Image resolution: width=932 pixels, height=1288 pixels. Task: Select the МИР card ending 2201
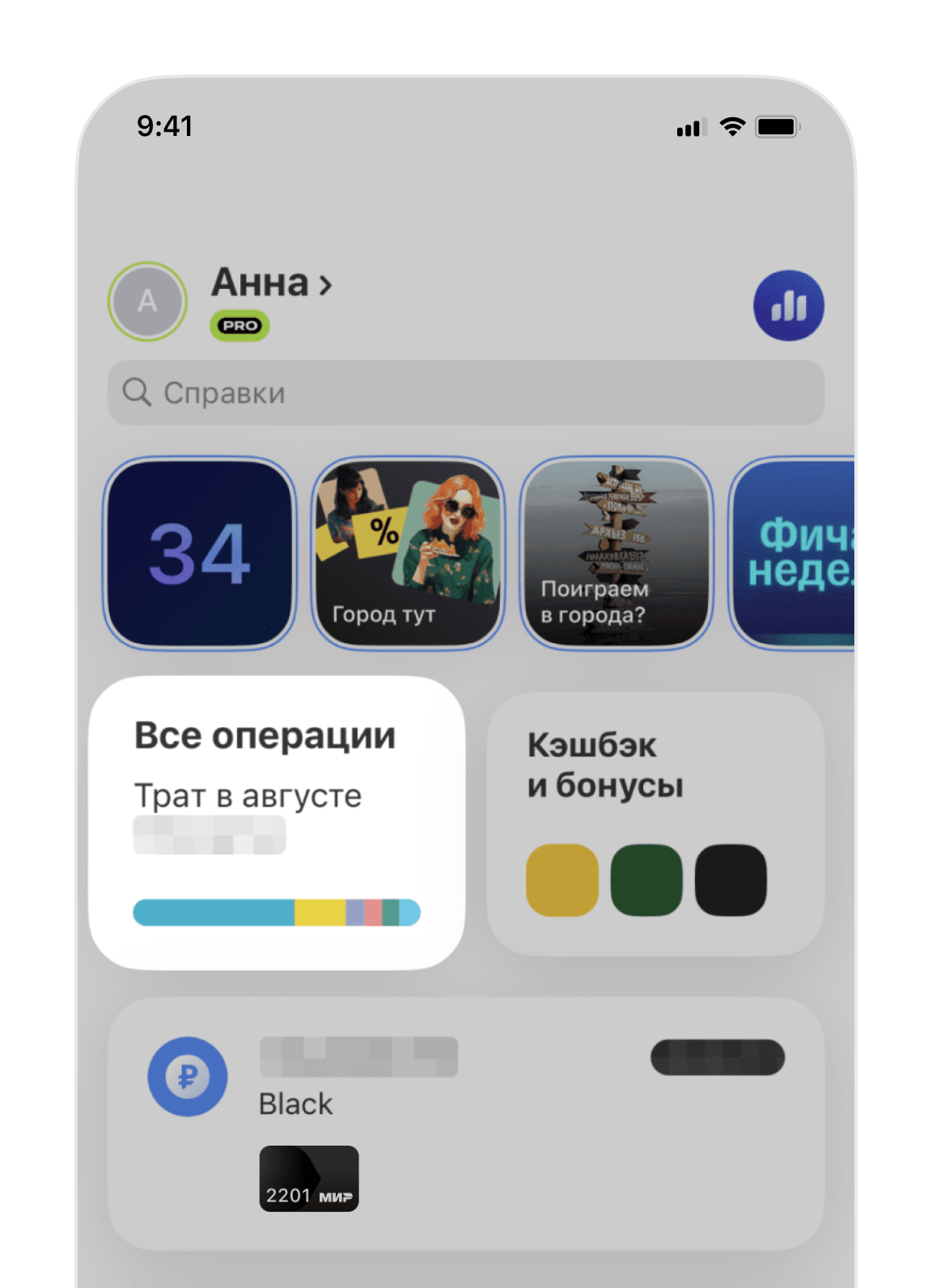click(309, 1178)
